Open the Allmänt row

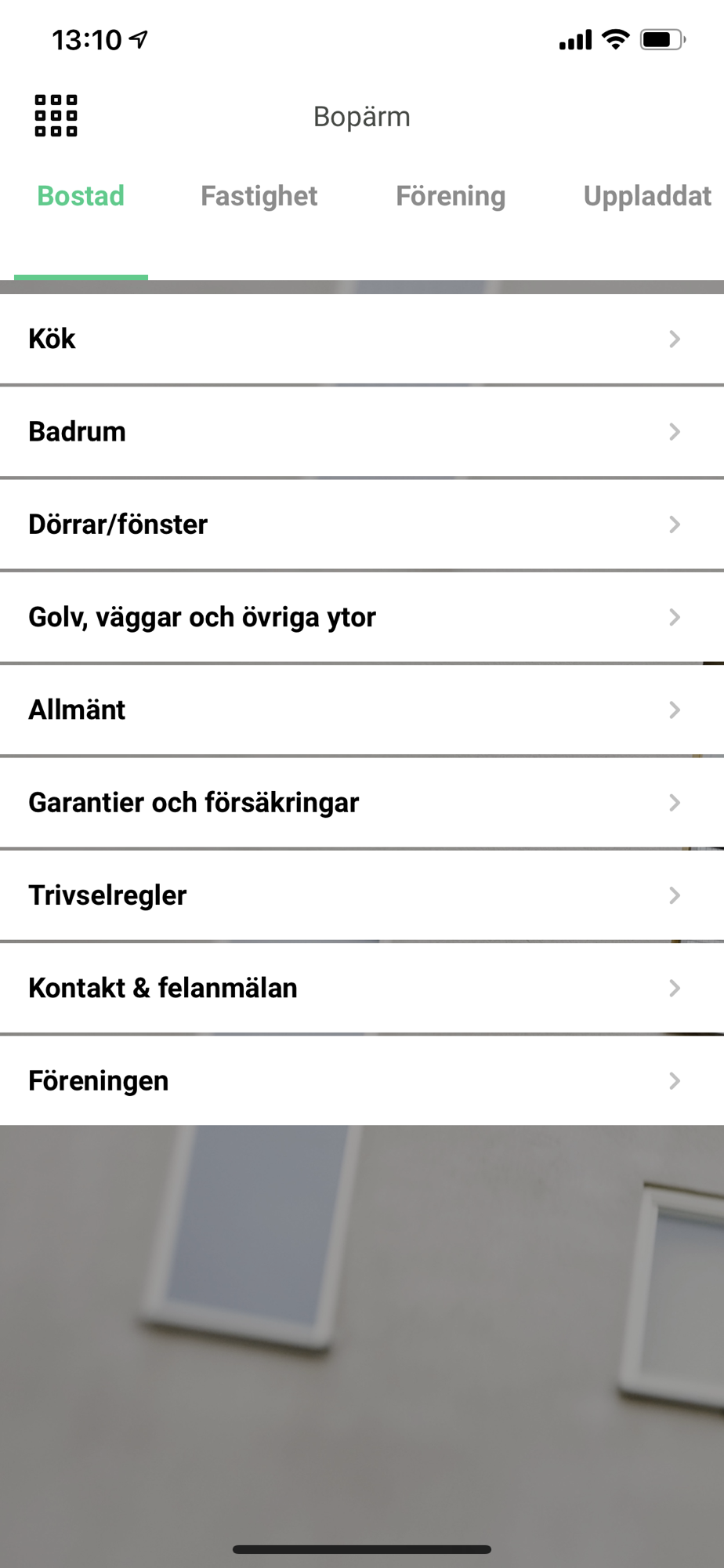(x=362, y=710)
